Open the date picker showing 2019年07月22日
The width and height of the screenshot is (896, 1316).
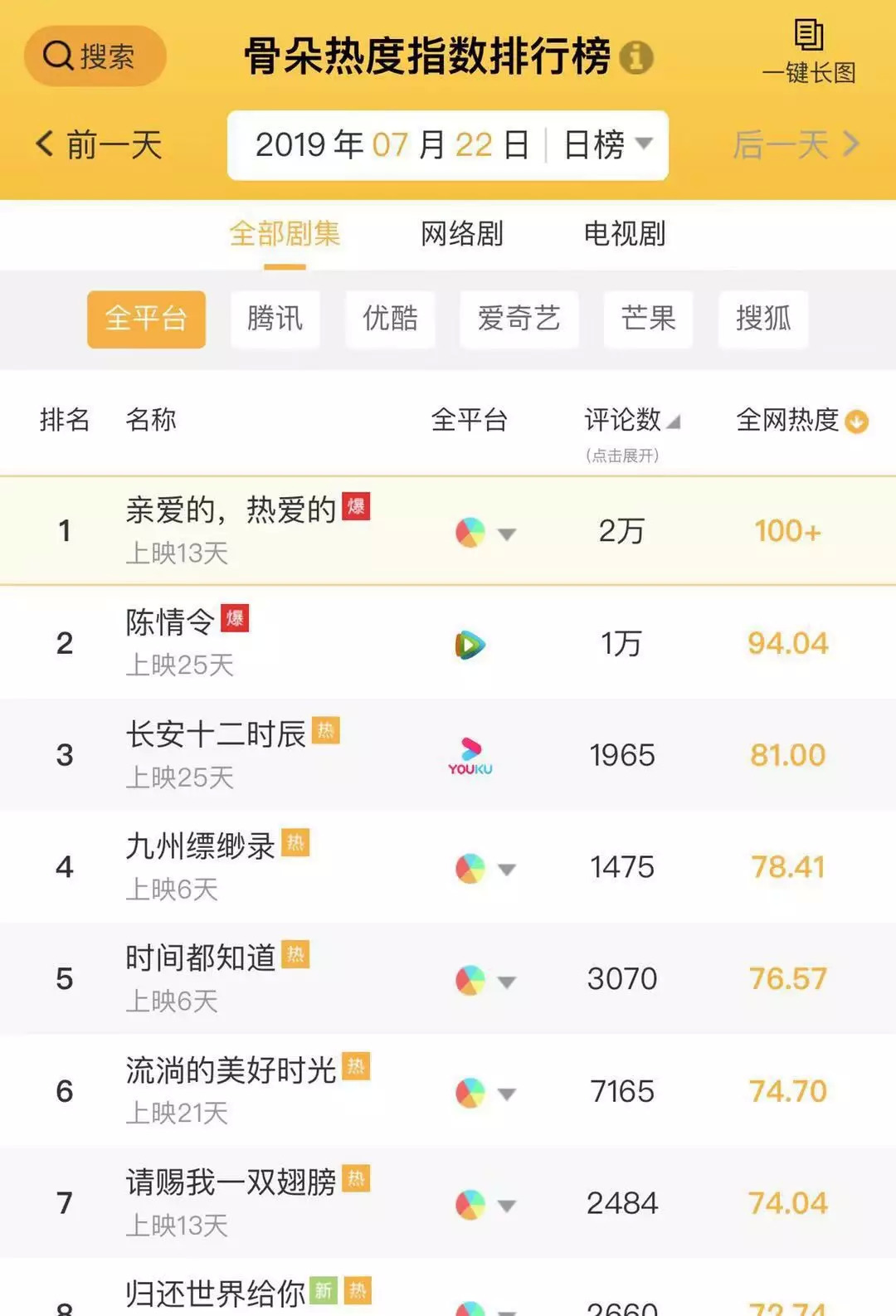[x=392, y=145]
